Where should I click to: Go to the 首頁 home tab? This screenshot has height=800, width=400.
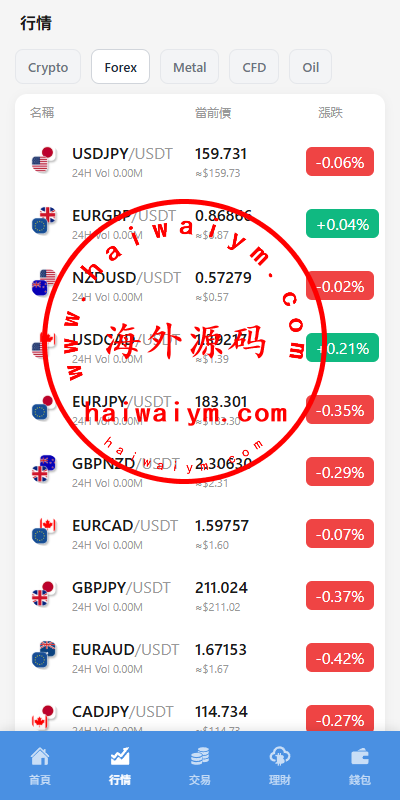(40, 765)
